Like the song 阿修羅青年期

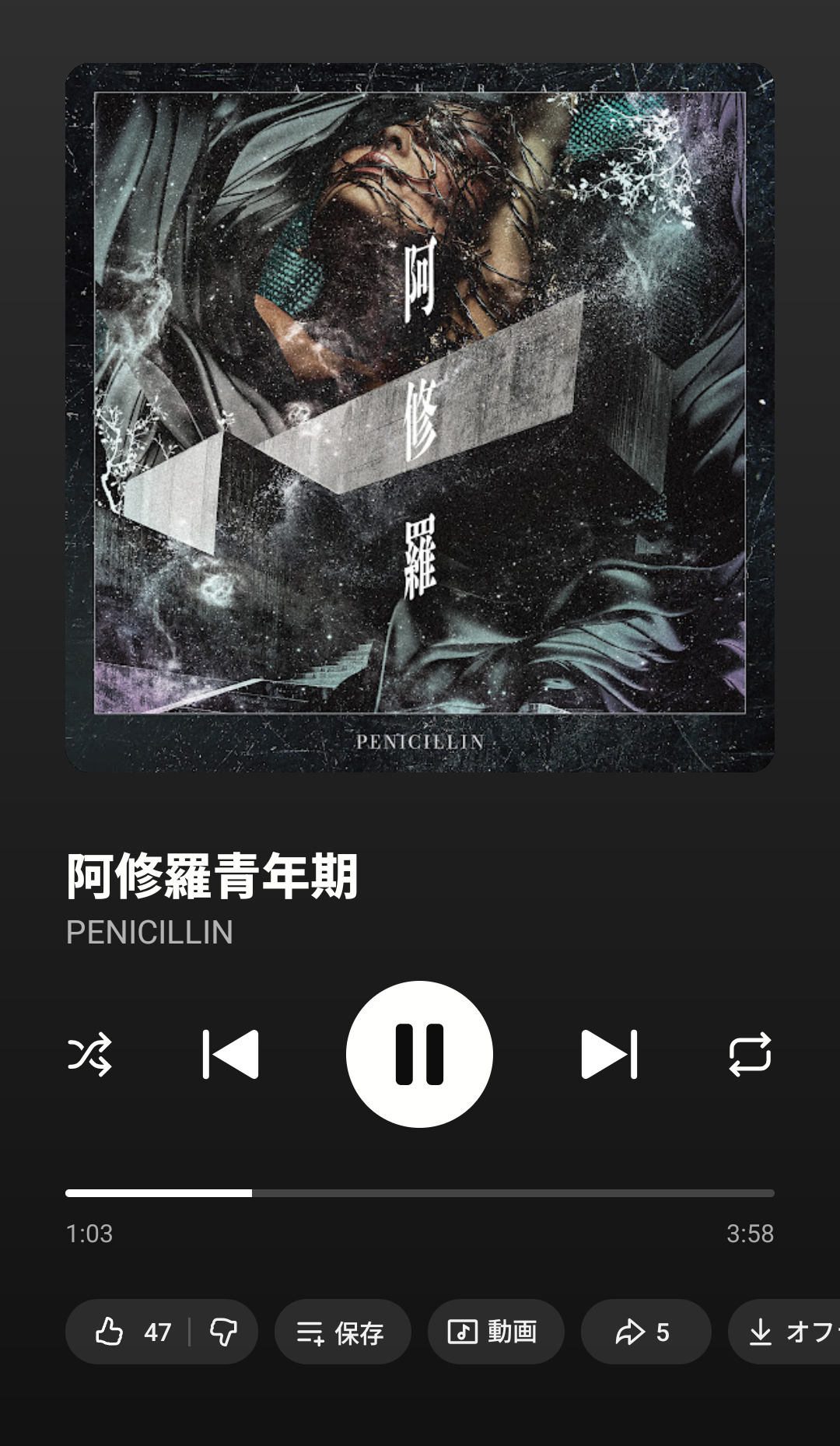coord(127,1332)
